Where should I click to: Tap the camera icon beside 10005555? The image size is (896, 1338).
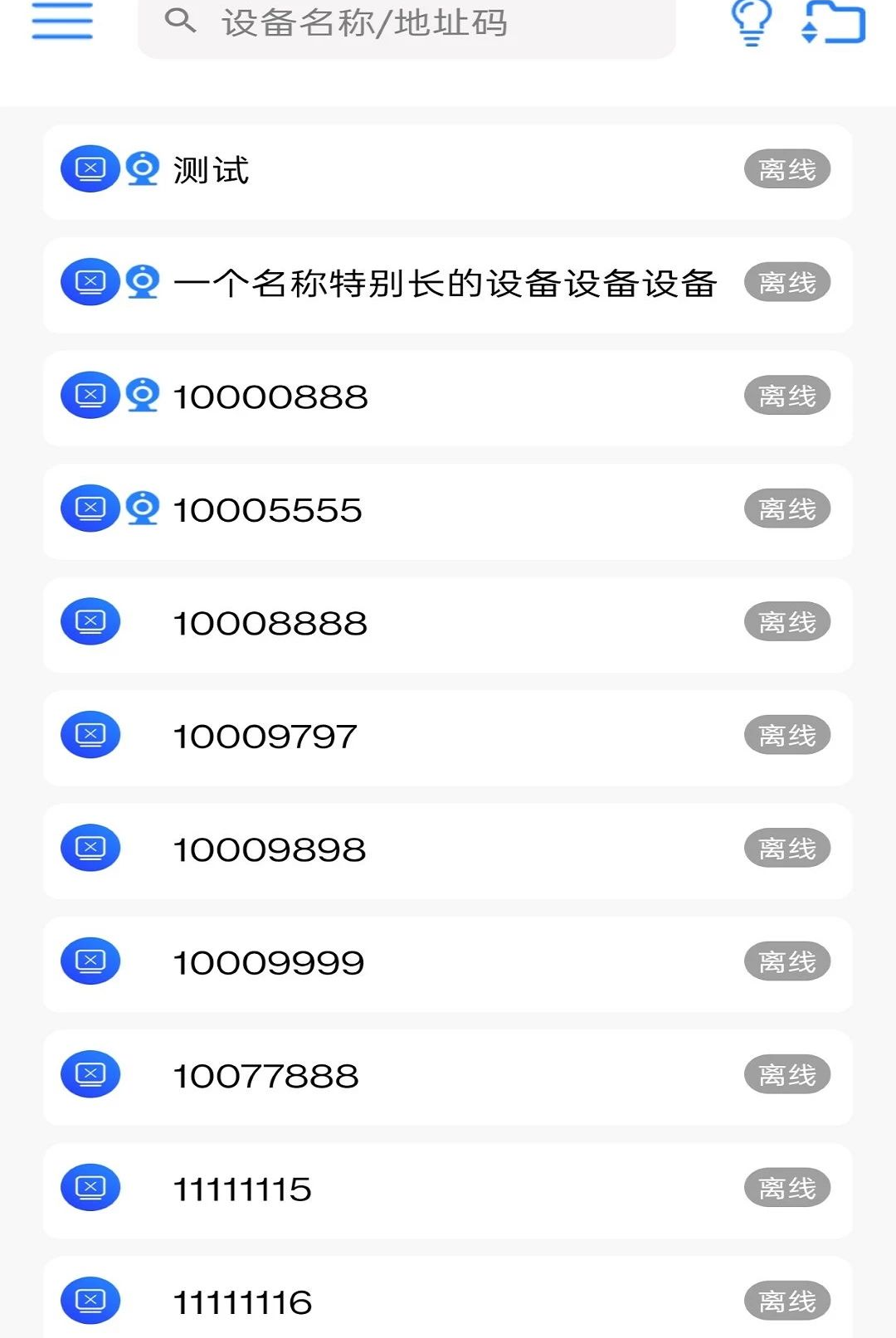coord(143,508)
